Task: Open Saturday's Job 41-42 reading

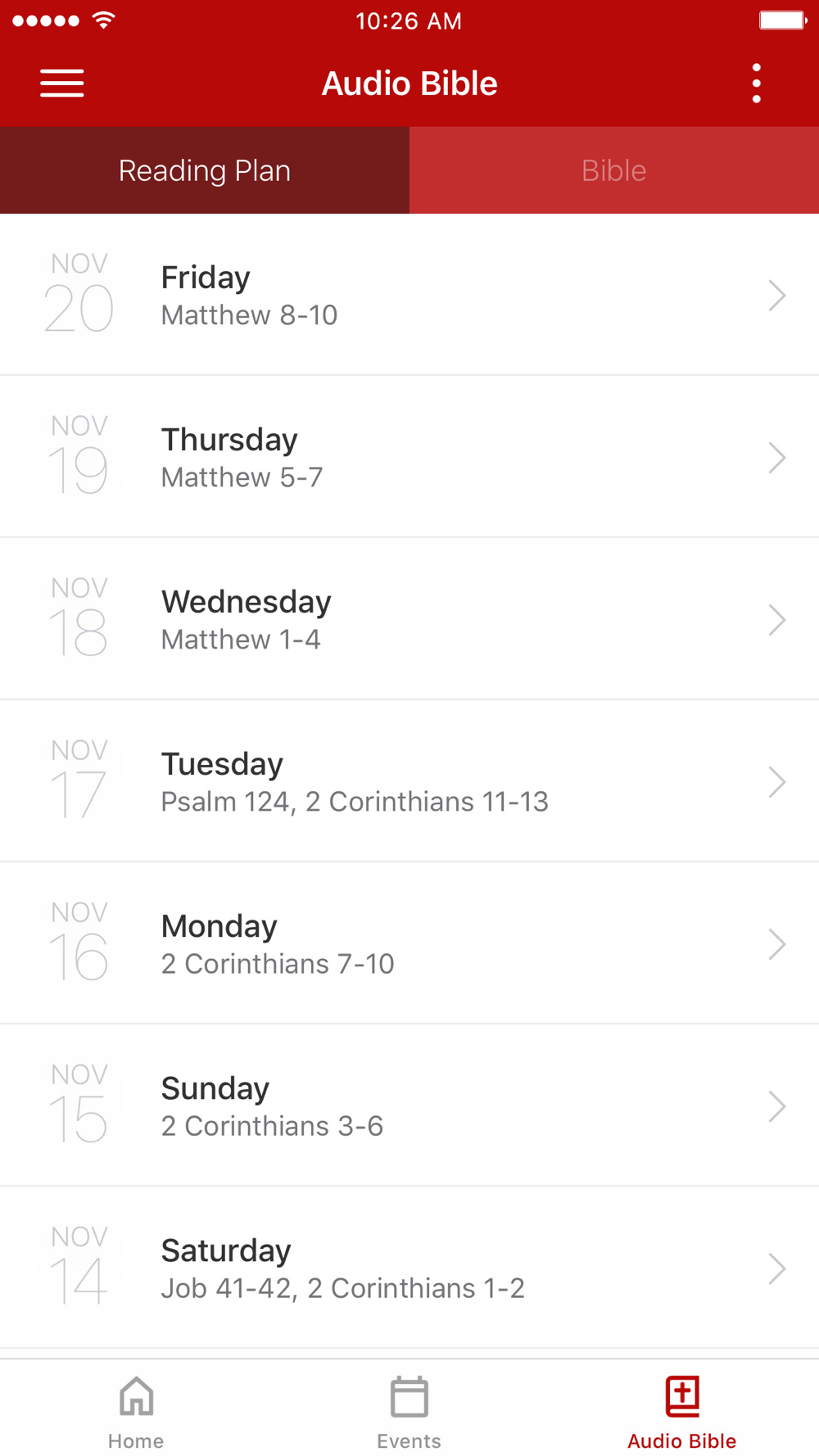Action: point(409,1268)
